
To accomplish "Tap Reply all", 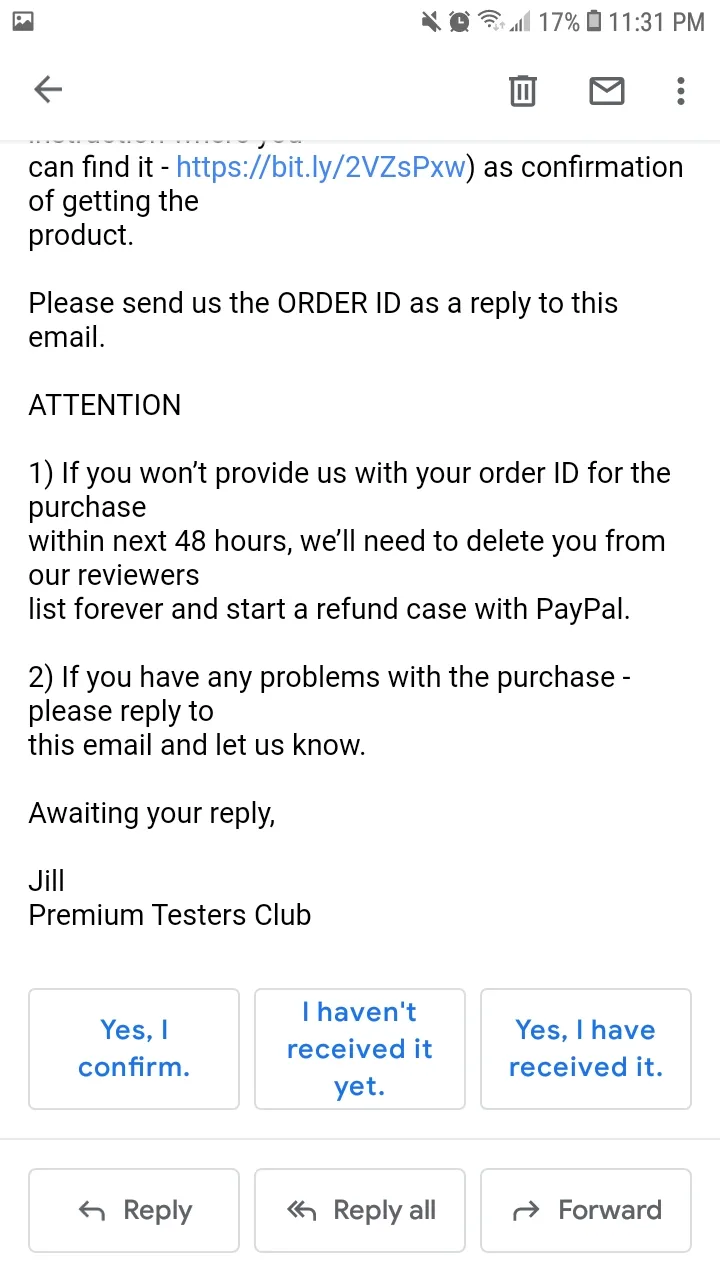I will [x=360, y=1210].
